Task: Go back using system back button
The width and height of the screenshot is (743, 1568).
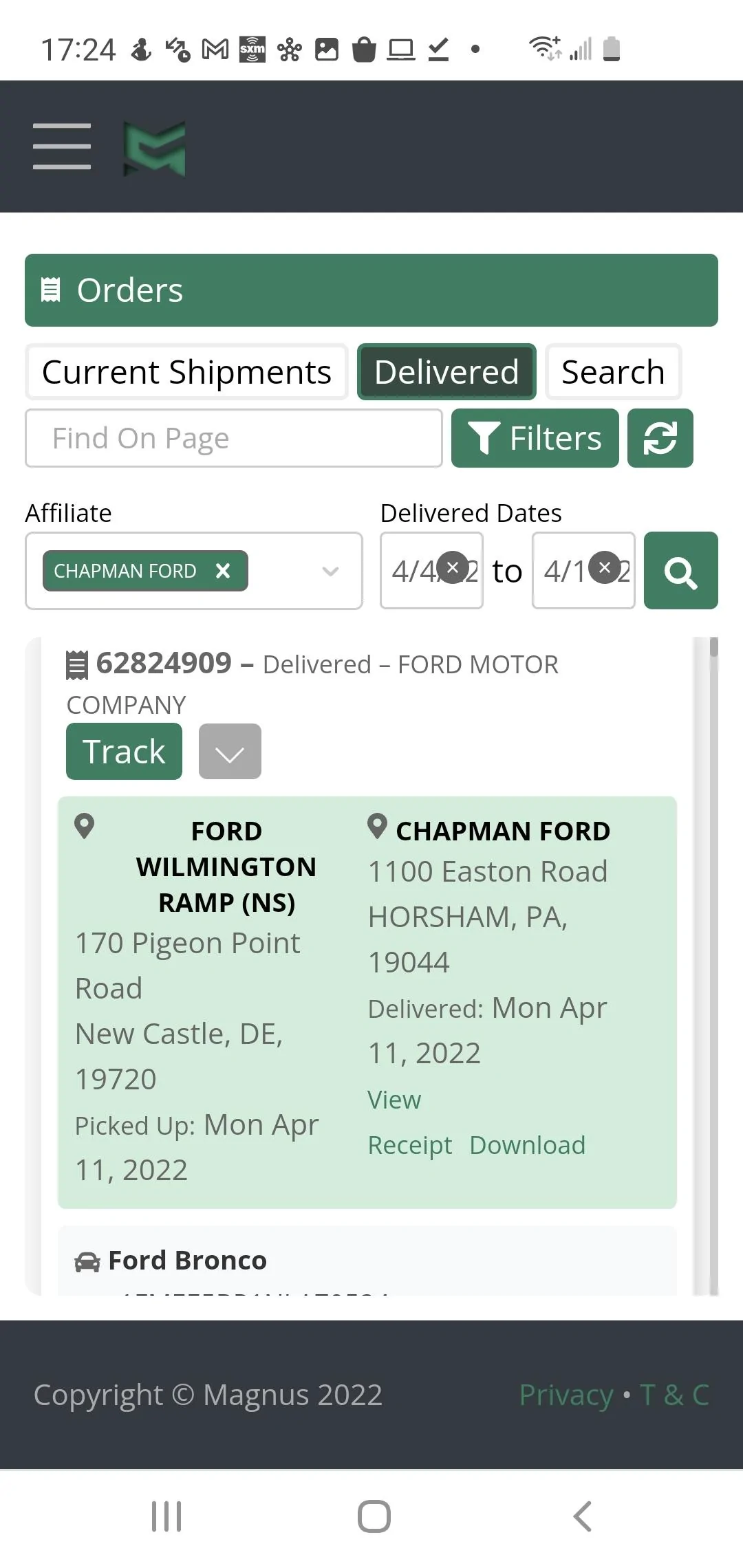Action: pyautogui.click(x=583, y=1516)
